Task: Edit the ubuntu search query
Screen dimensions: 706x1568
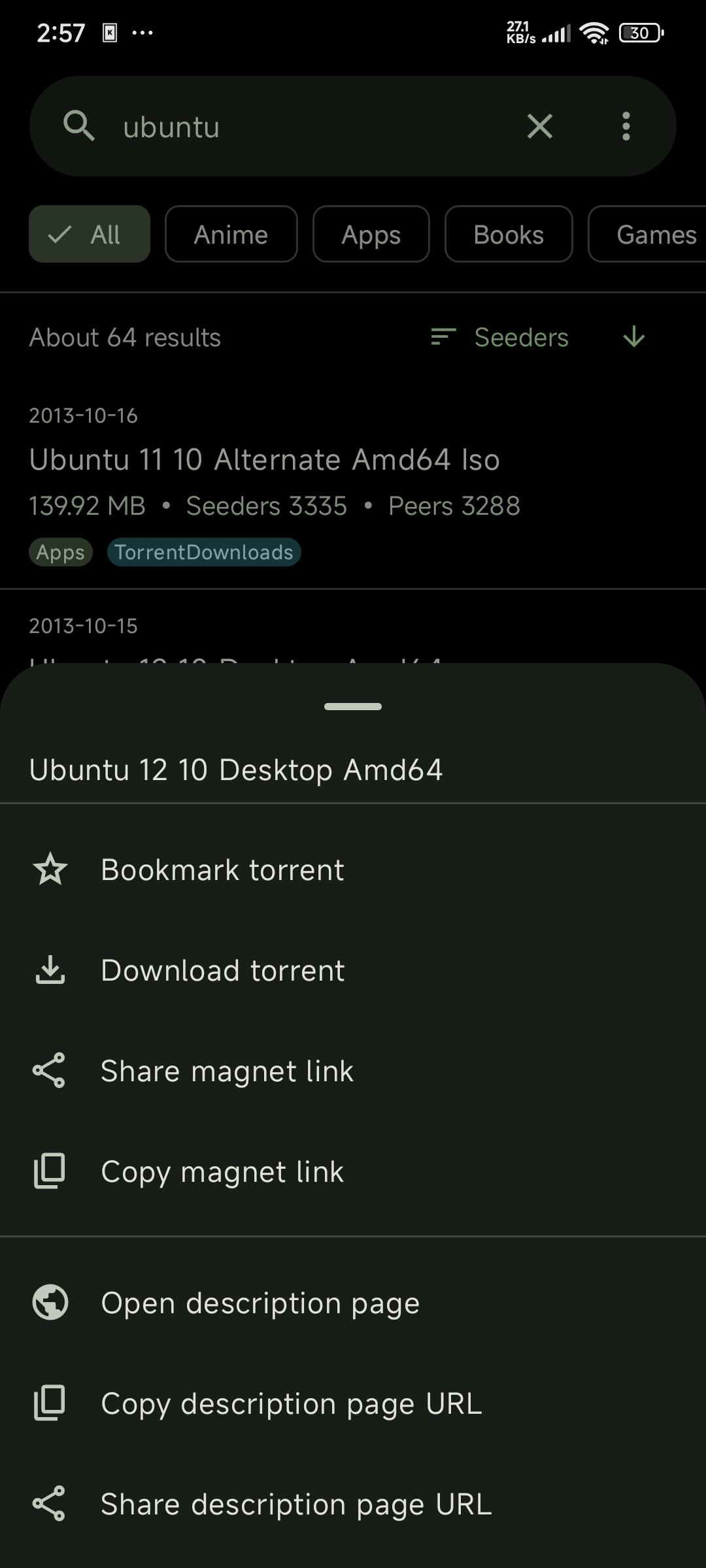Action: [307, 127]
